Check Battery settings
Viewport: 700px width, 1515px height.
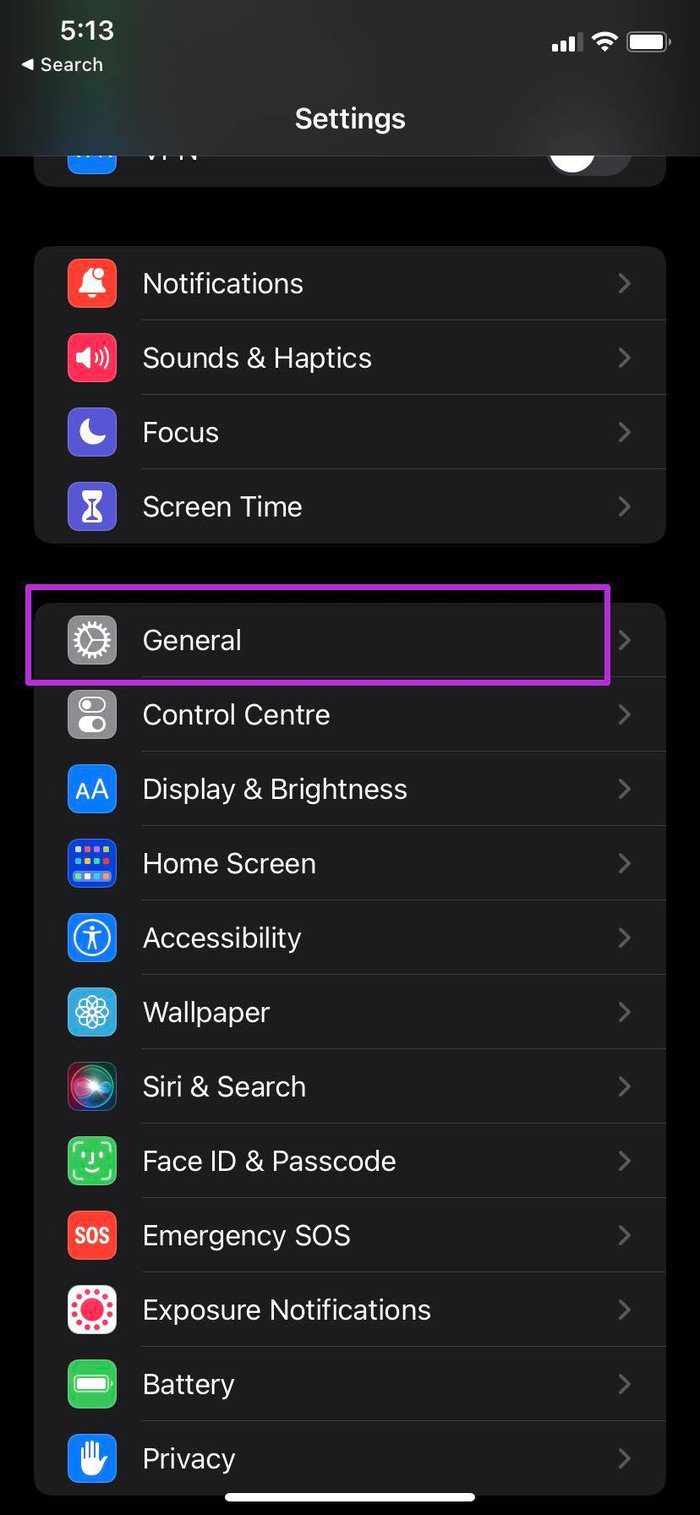[350, 1384]
